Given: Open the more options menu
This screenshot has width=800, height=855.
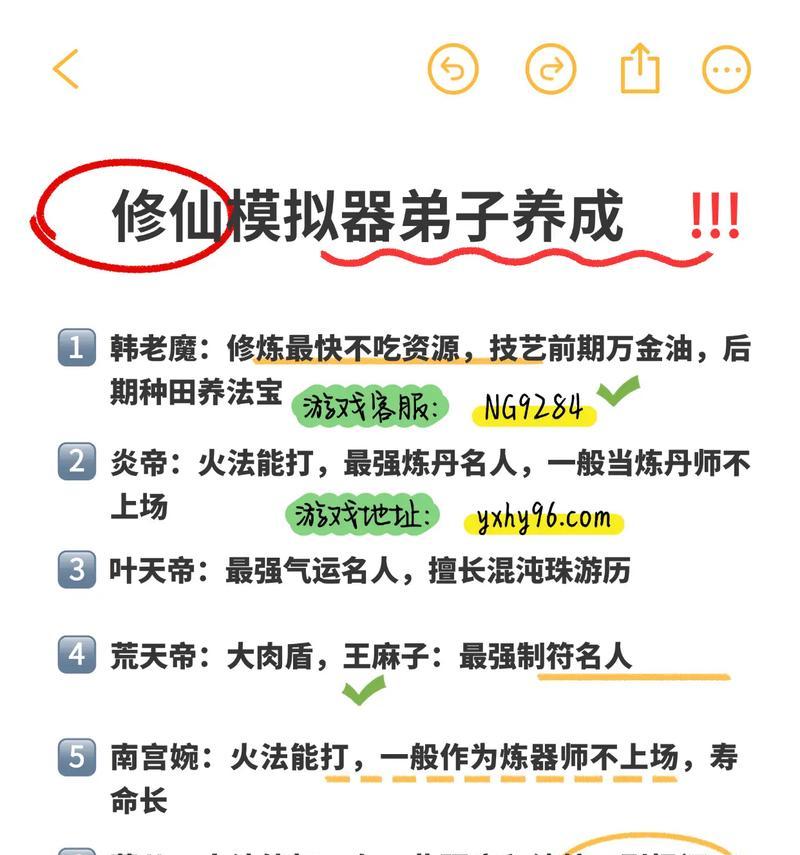Looking at the screenshot, I should pos(727,70).
